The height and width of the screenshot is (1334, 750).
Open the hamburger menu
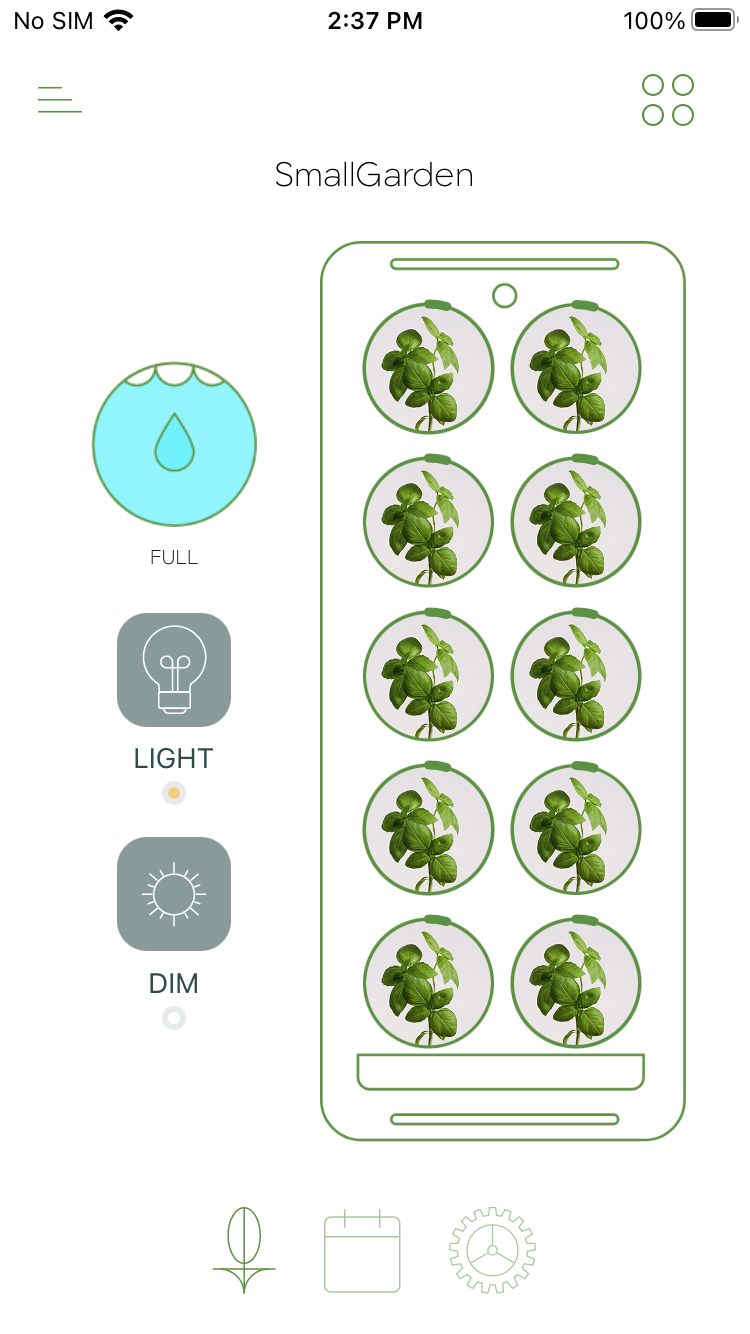[x=60, y=100]
